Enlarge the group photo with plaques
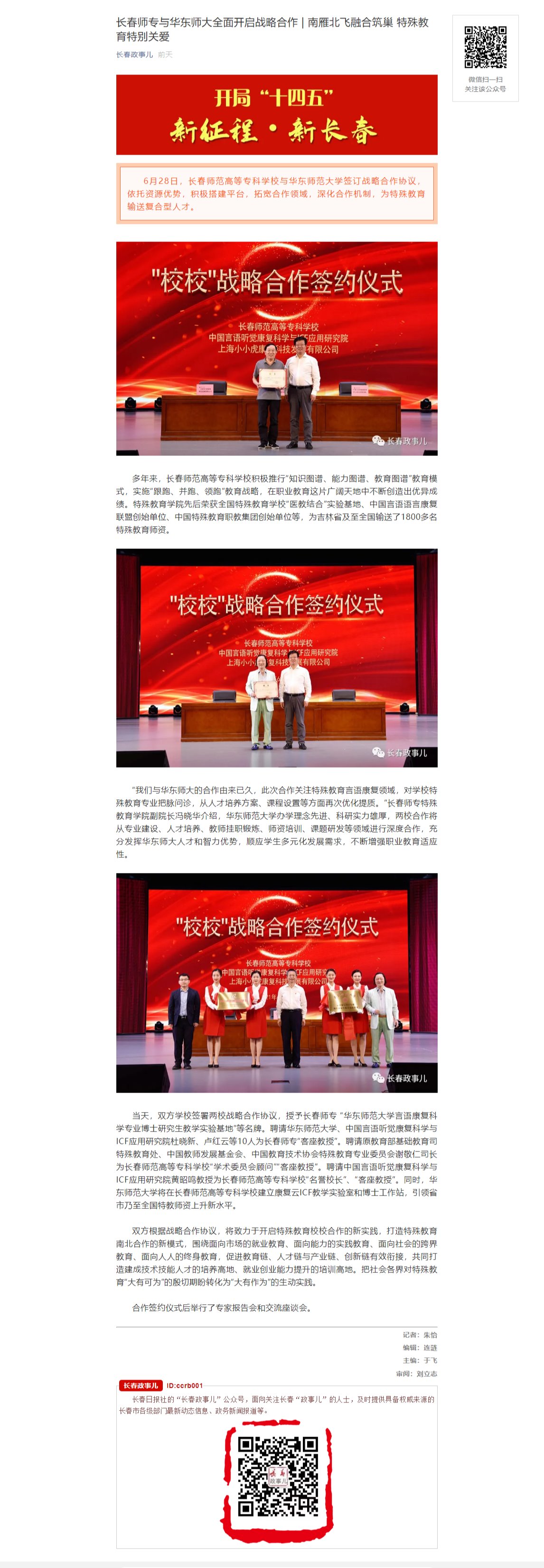Image resolution: width=544 pixels, height=1568 pixels. tap(277, 983)
